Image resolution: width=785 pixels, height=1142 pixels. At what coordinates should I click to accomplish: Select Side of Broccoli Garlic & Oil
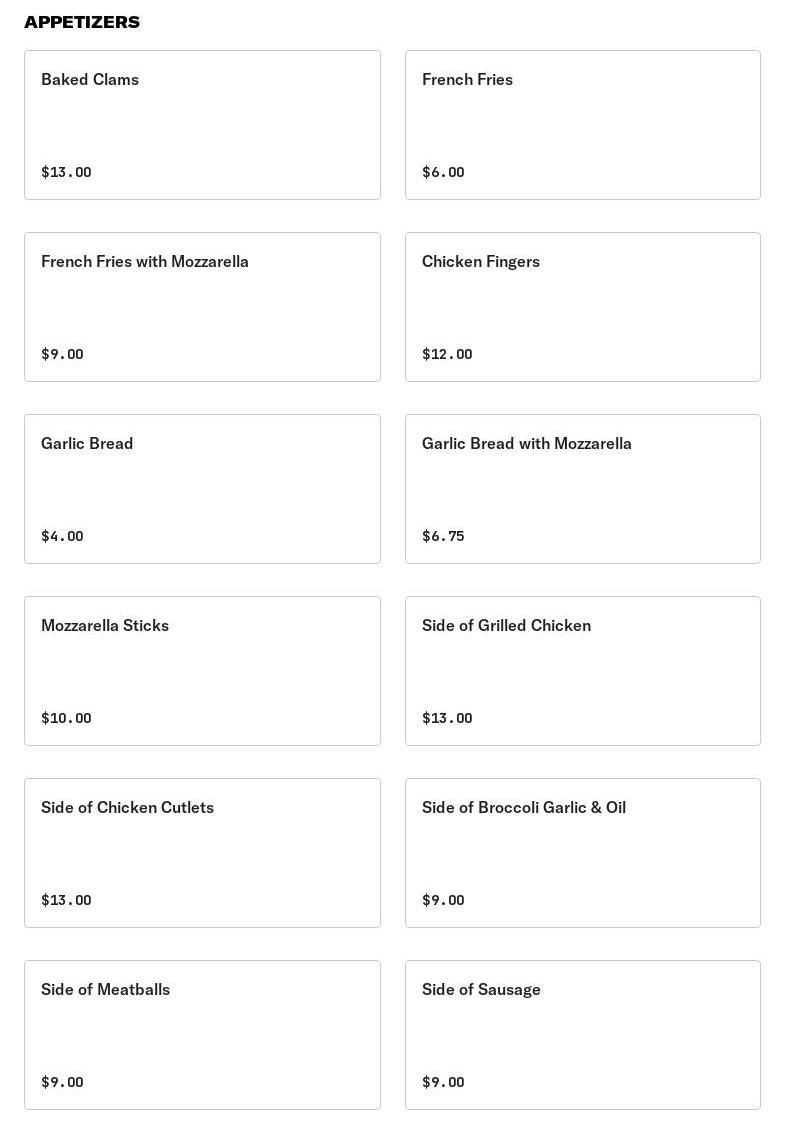coord(582,853)
